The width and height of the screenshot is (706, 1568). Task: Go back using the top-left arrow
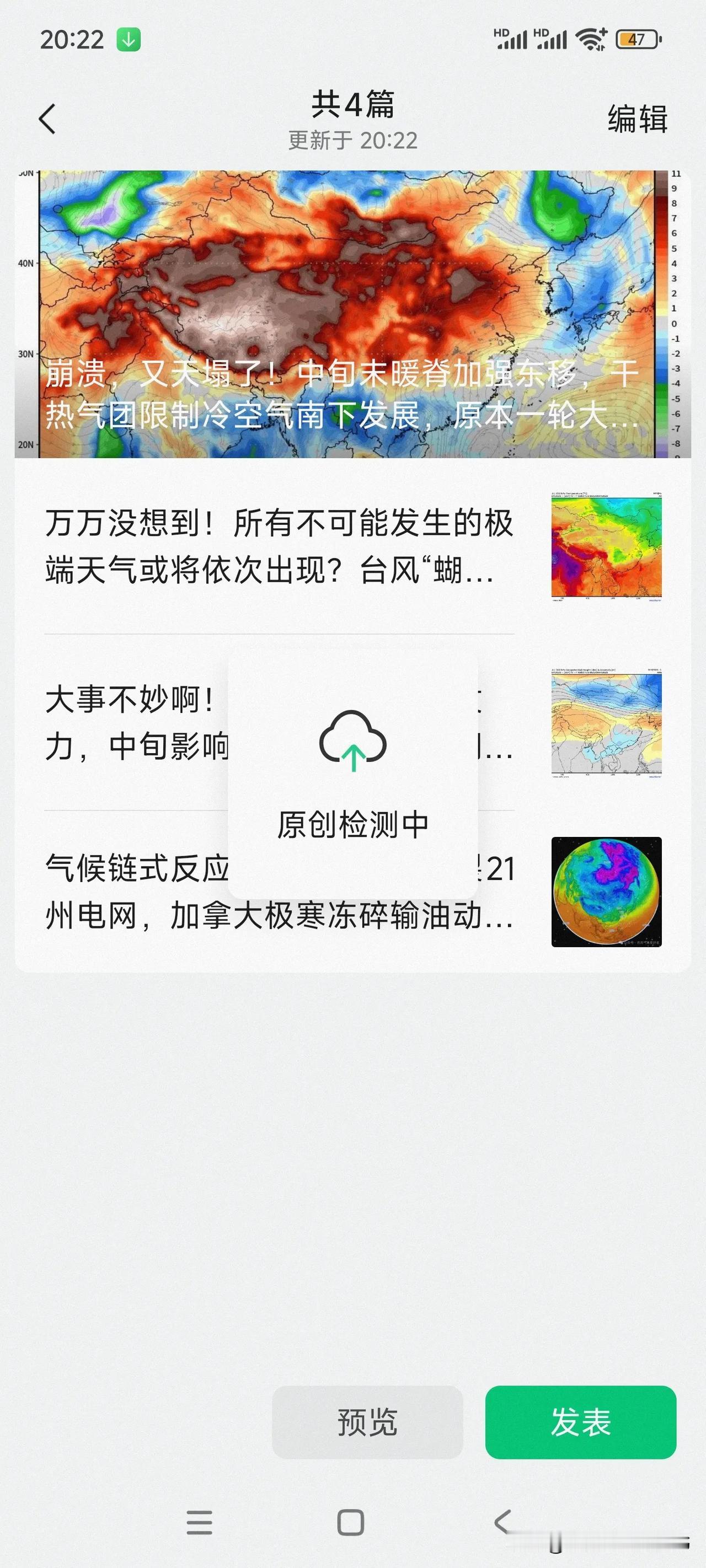click(x=47, y=118)
